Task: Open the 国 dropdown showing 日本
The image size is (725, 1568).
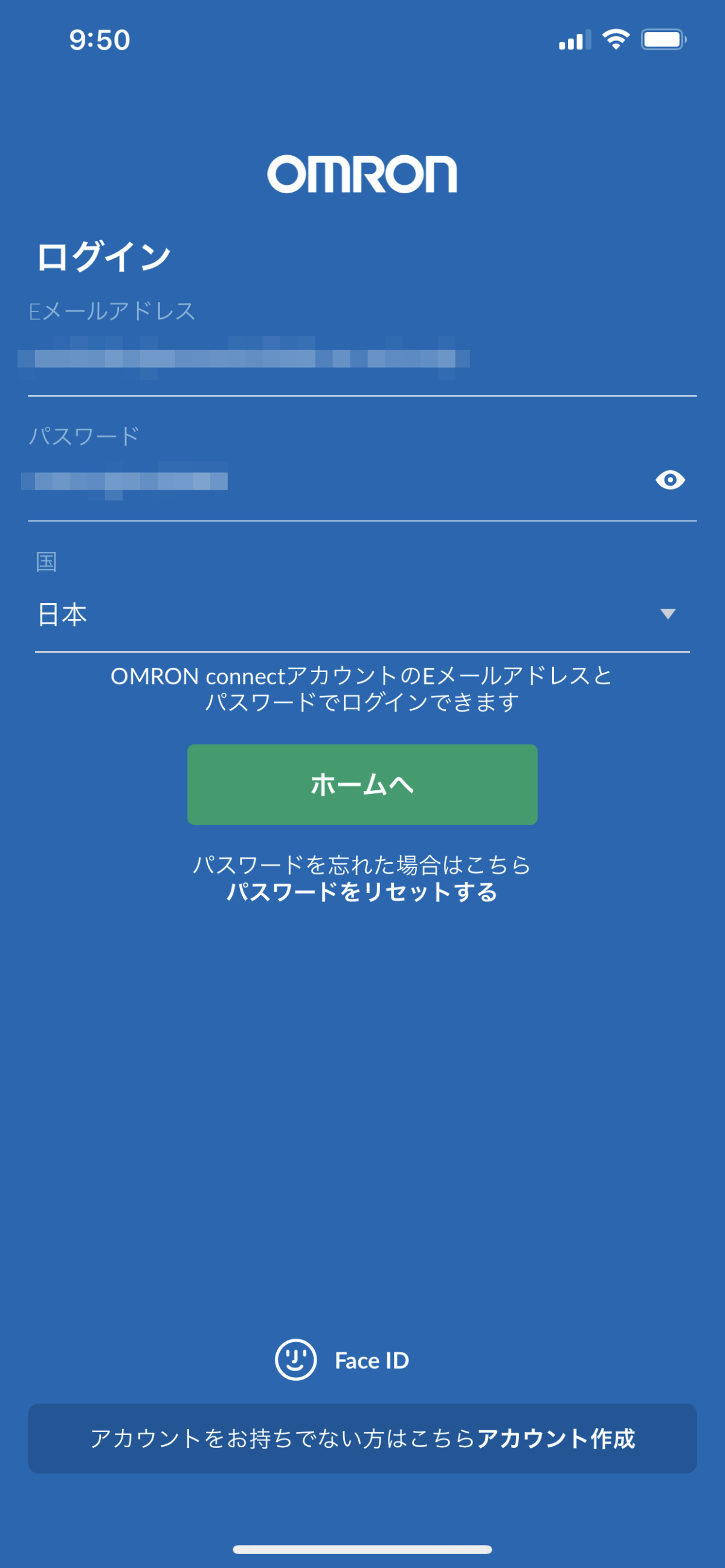Action: pyautogui.click(x=362, y=615)
